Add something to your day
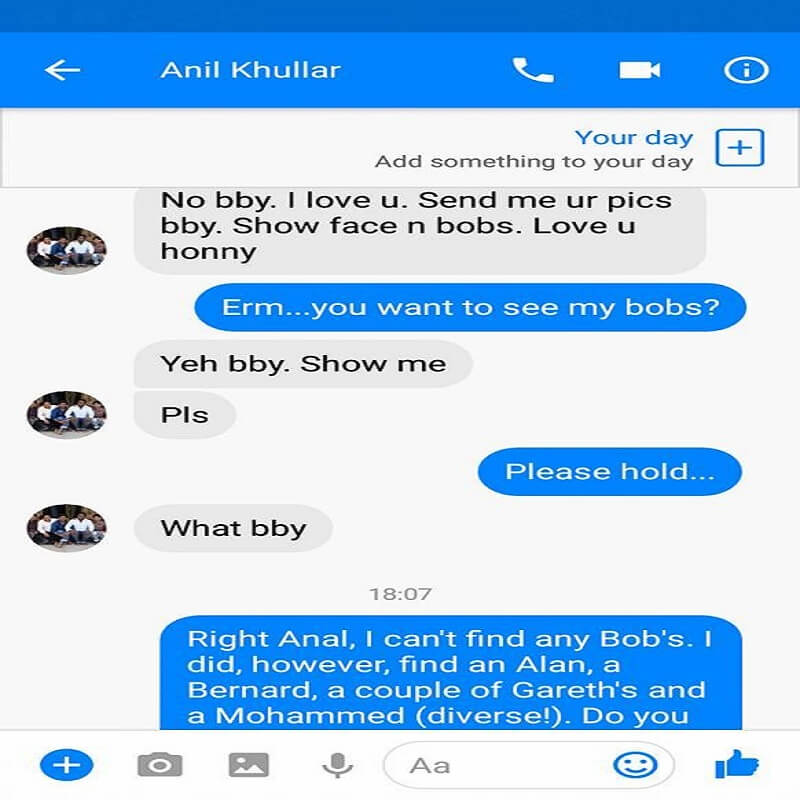800x800 pixels. tap(740, 148)
